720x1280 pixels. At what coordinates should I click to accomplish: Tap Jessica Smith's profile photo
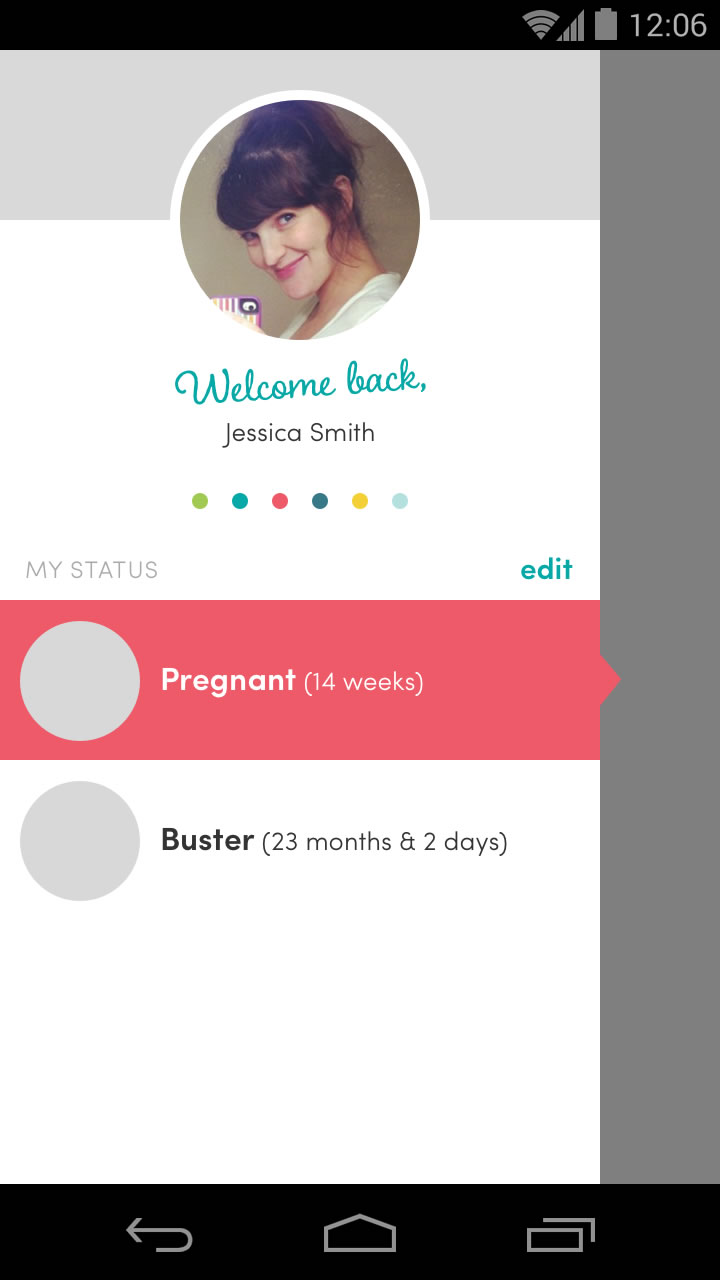300,220
